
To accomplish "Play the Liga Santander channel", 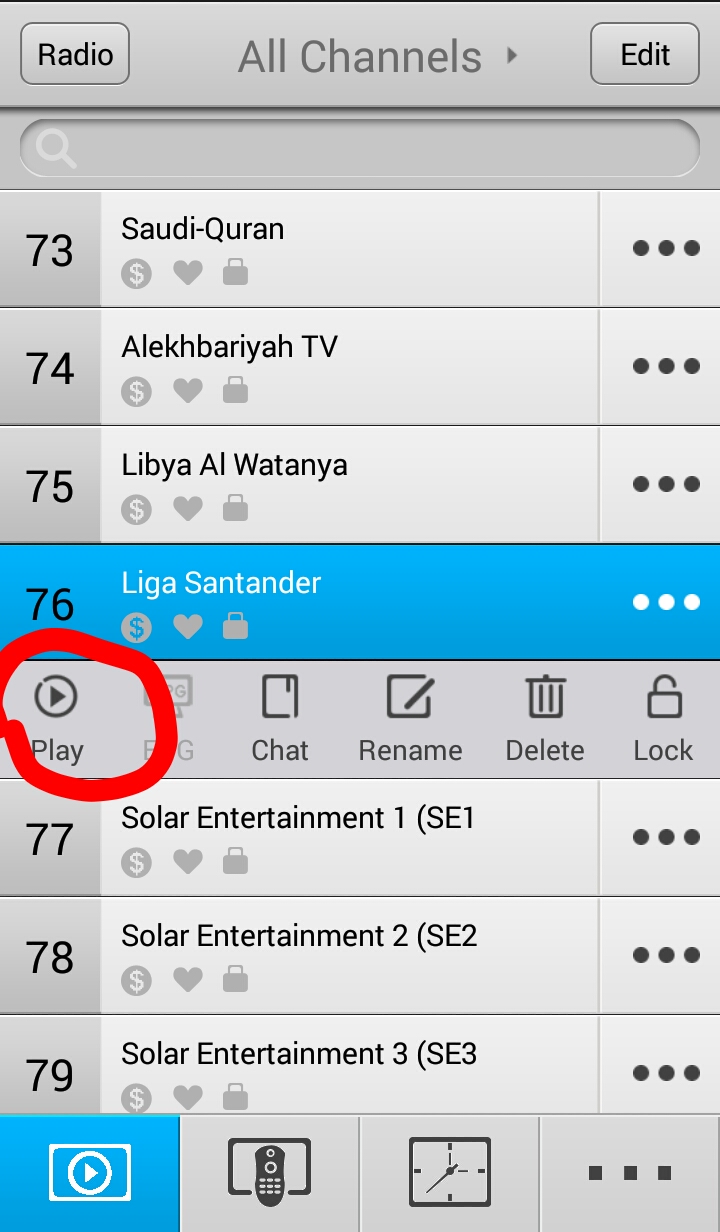I will [x=56, y=719].
